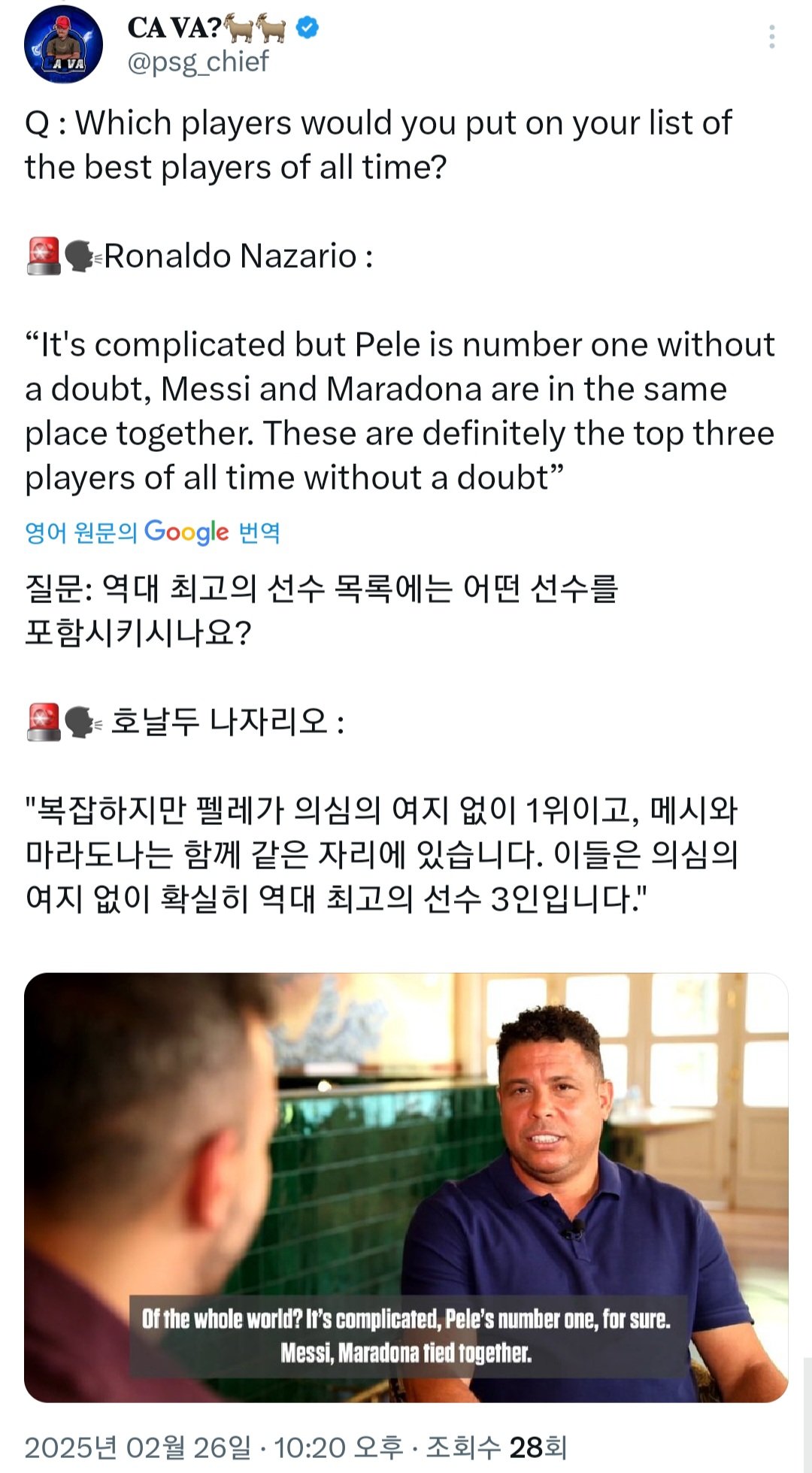Open the tweet's overflow menu

[772, 38]
